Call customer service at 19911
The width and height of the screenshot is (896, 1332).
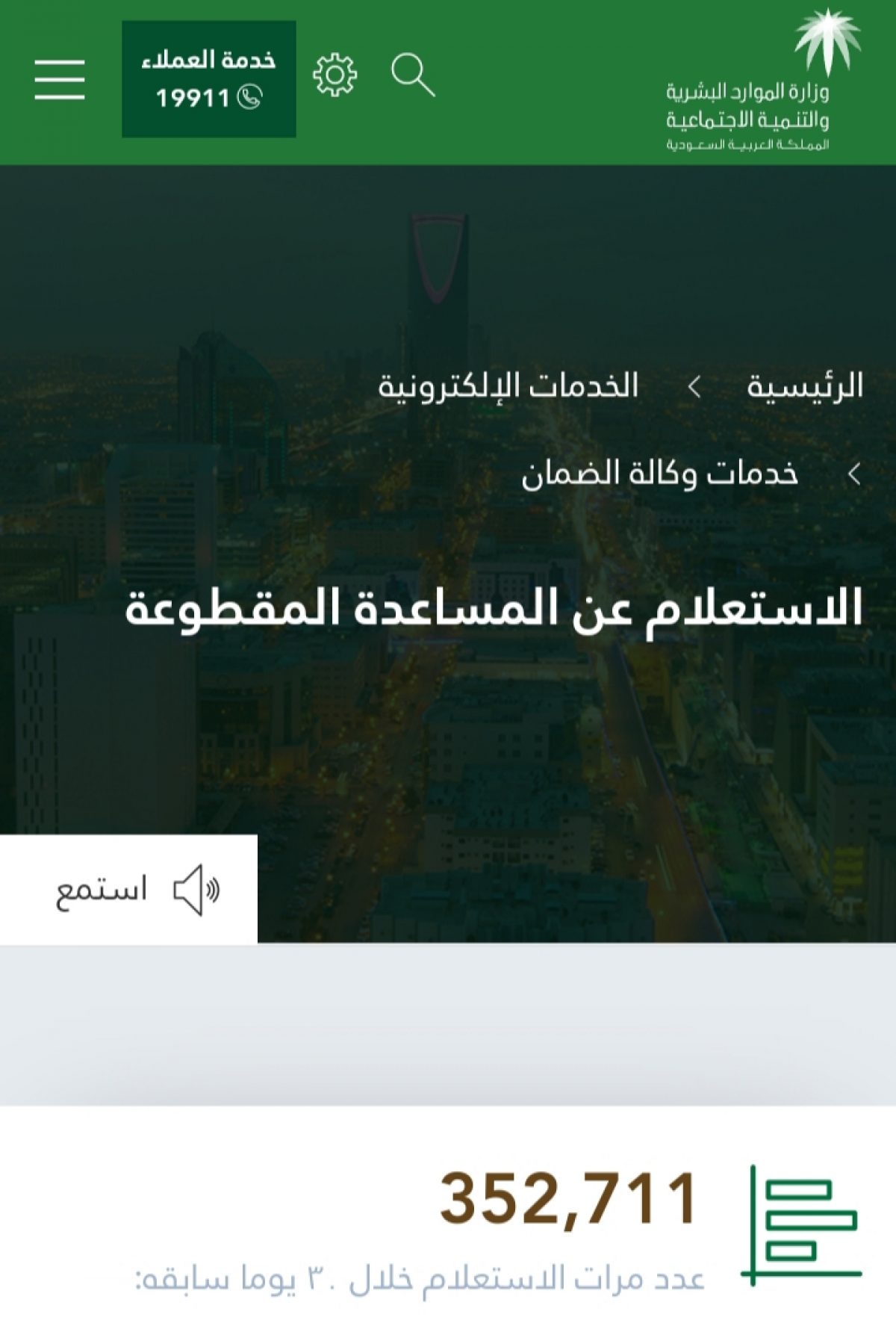[208, 80]
